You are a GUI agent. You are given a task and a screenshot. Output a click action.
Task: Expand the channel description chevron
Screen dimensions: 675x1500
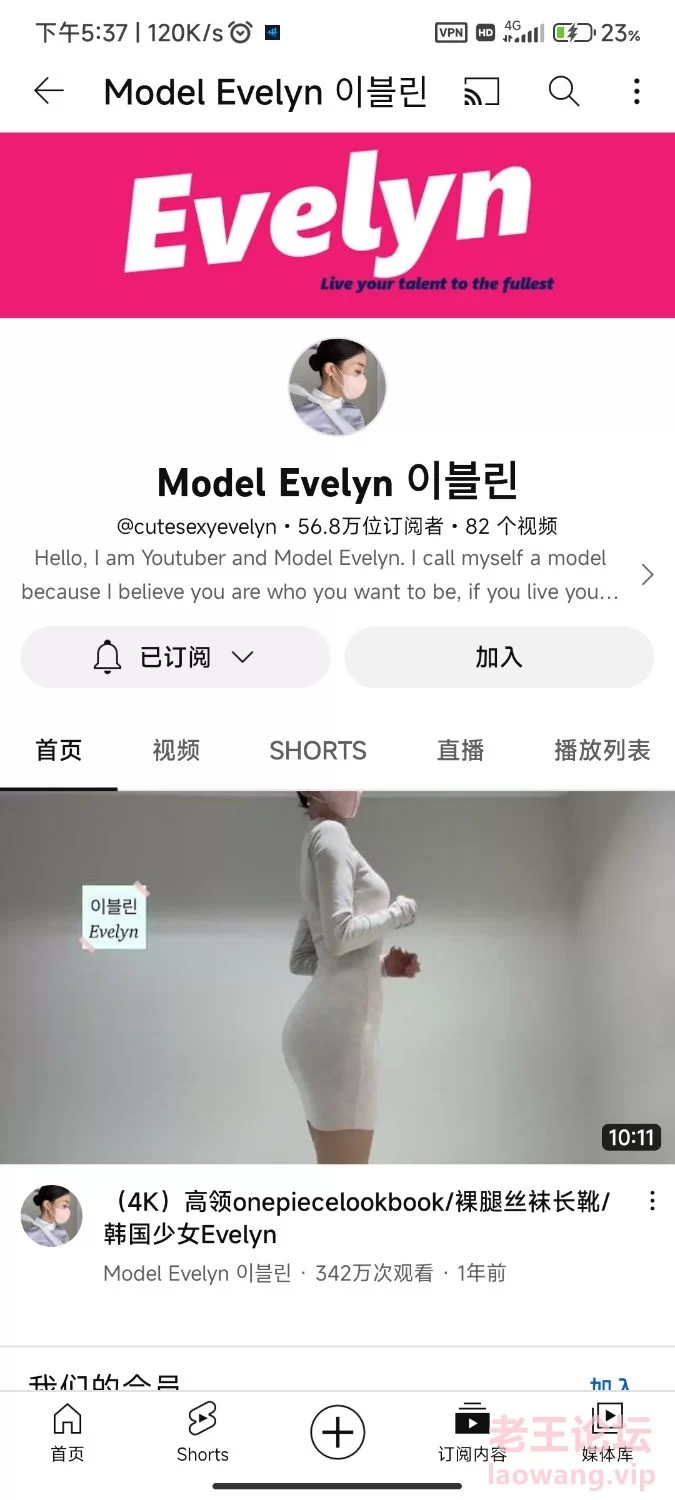pos(647,574)
